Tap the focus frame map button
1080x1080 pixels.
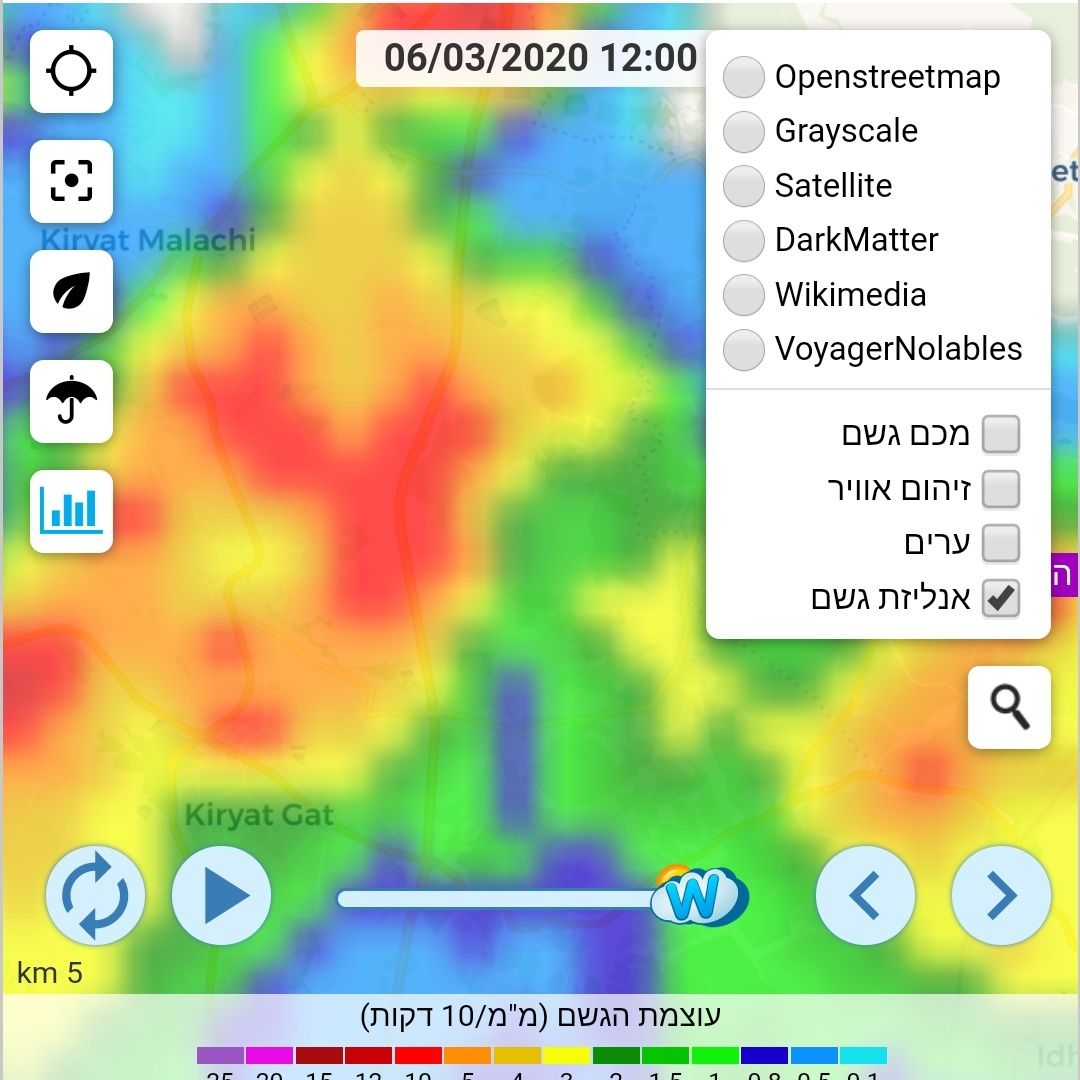coord(71,181)
